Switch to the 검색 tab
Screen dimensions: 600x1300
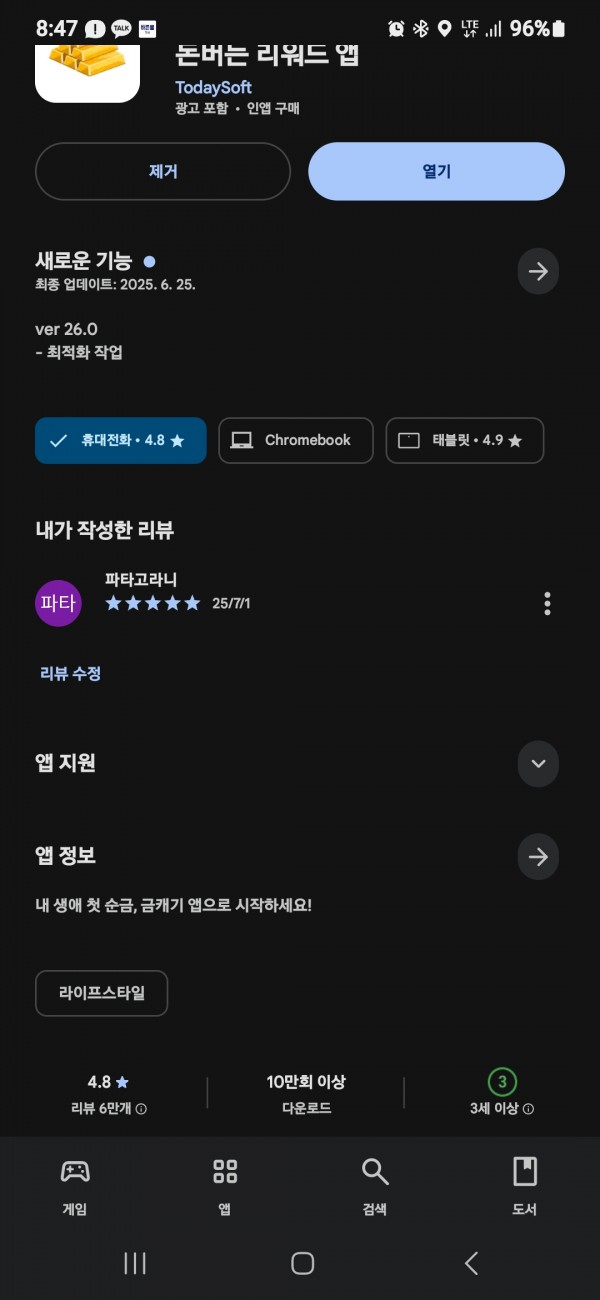pos(375,1187)
